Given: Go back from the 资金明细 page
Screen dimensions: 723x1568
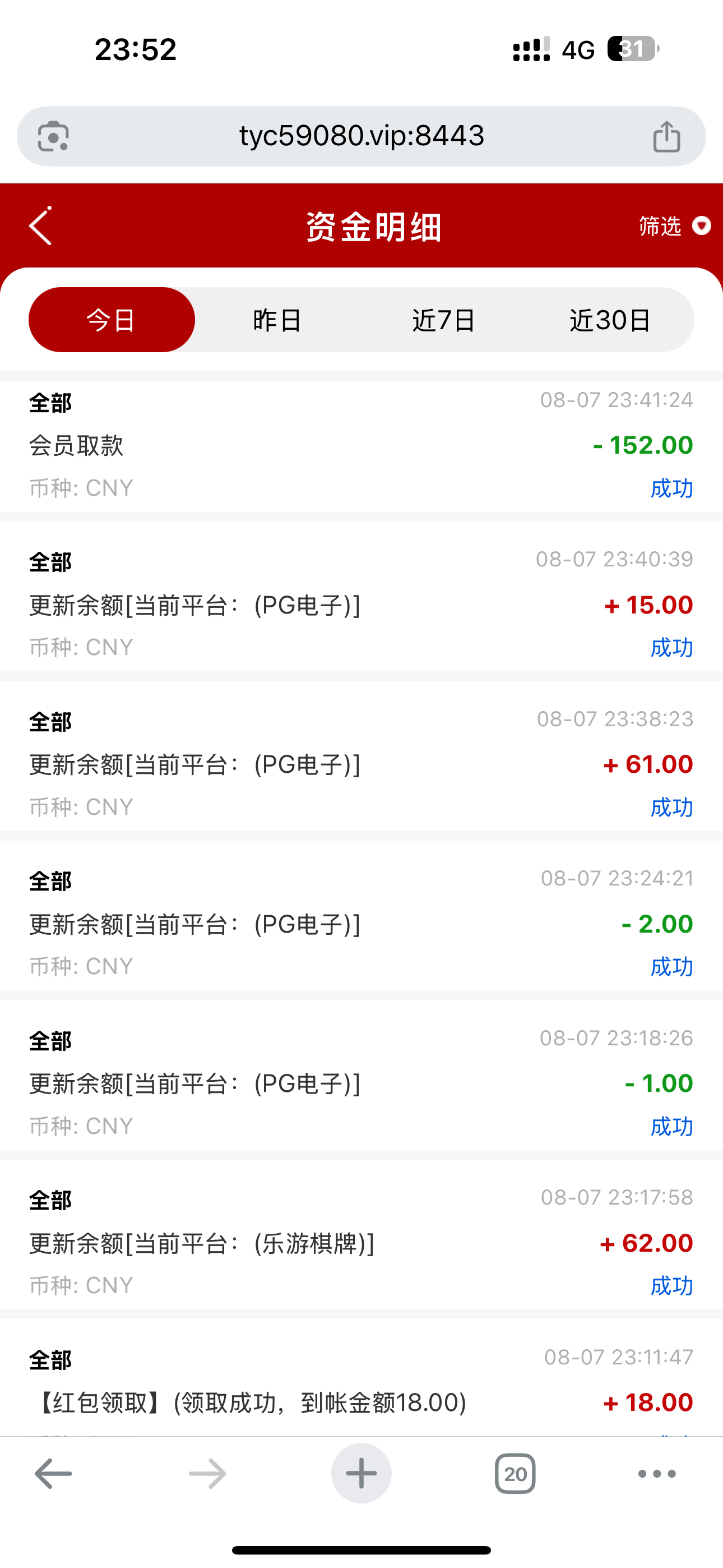Looking at the screenshot, I should click(41, 226).
